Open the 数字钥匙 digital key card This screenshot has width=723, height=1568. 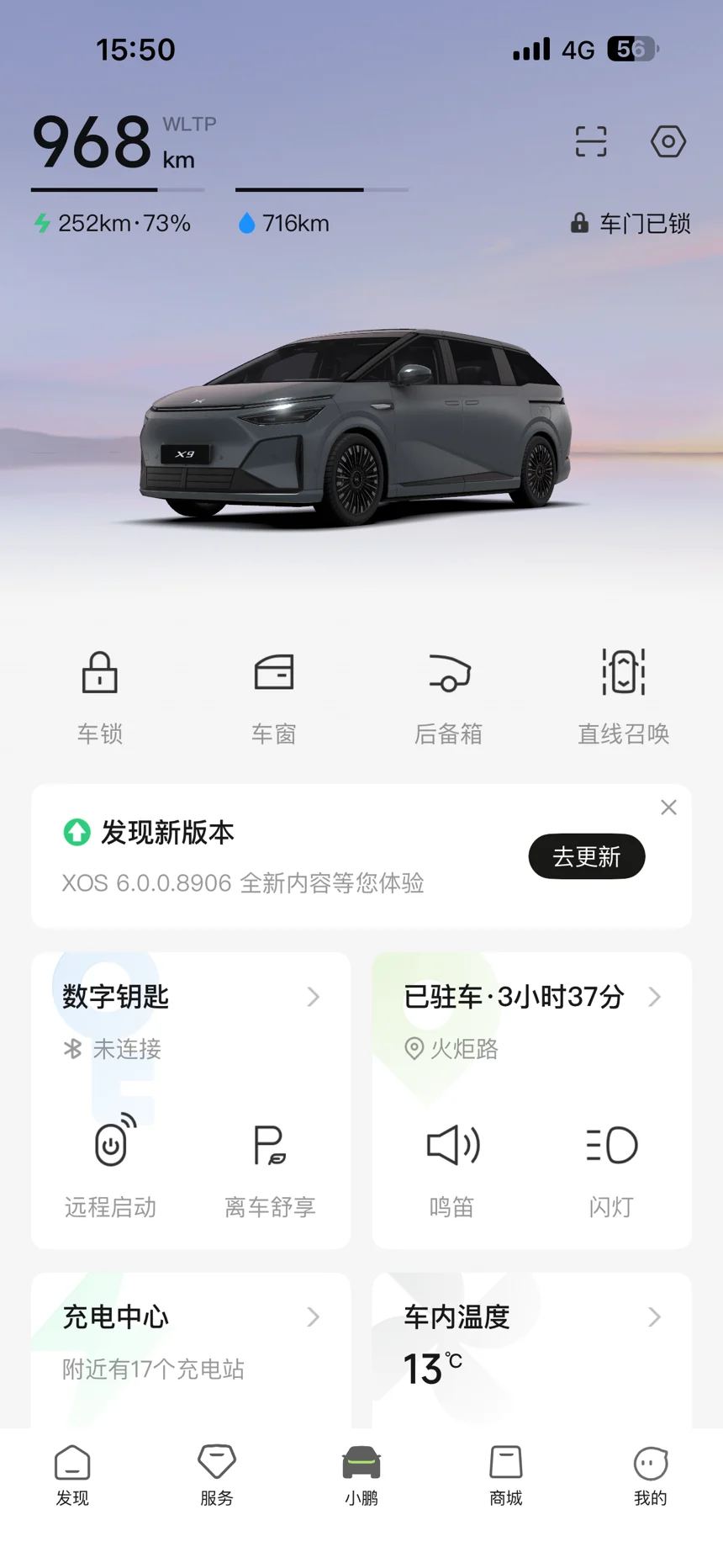click(190, 997)
